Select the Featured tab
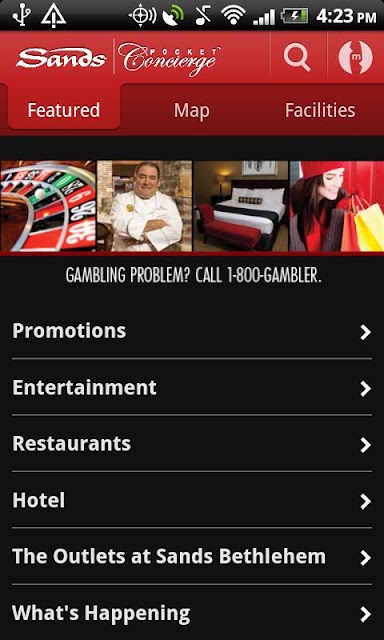The height and width of the screenshot is (640, 384). click(x=64, y=110)
